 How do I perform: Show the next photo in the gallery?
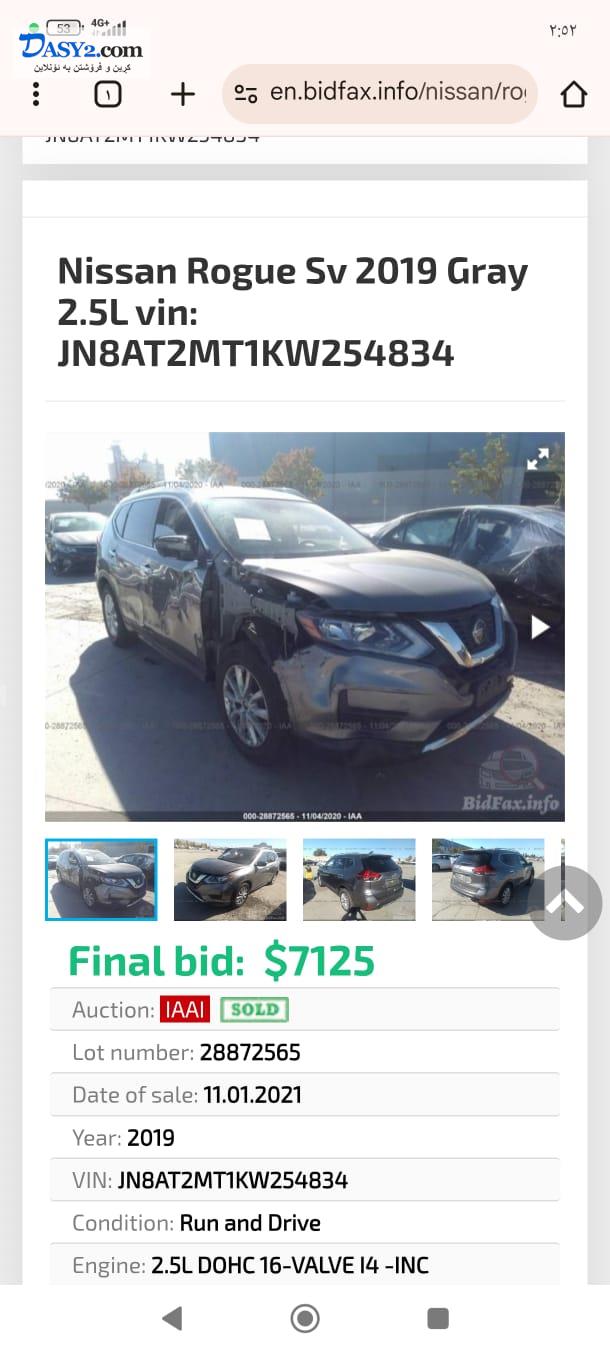pyautogui.click(x=539, y=627)
